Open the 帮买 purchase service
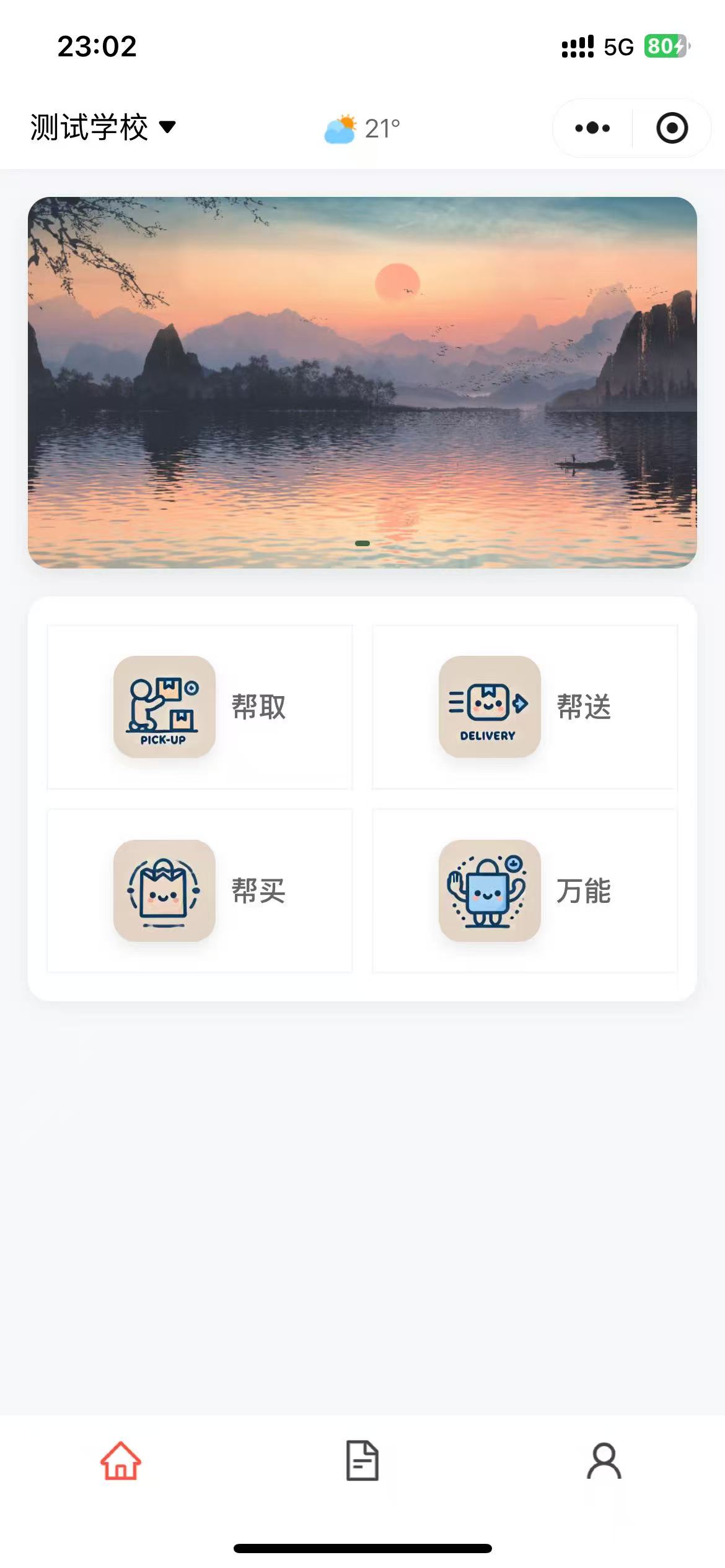The width and height of the screenshot is (725, 1568). (200, 891)
